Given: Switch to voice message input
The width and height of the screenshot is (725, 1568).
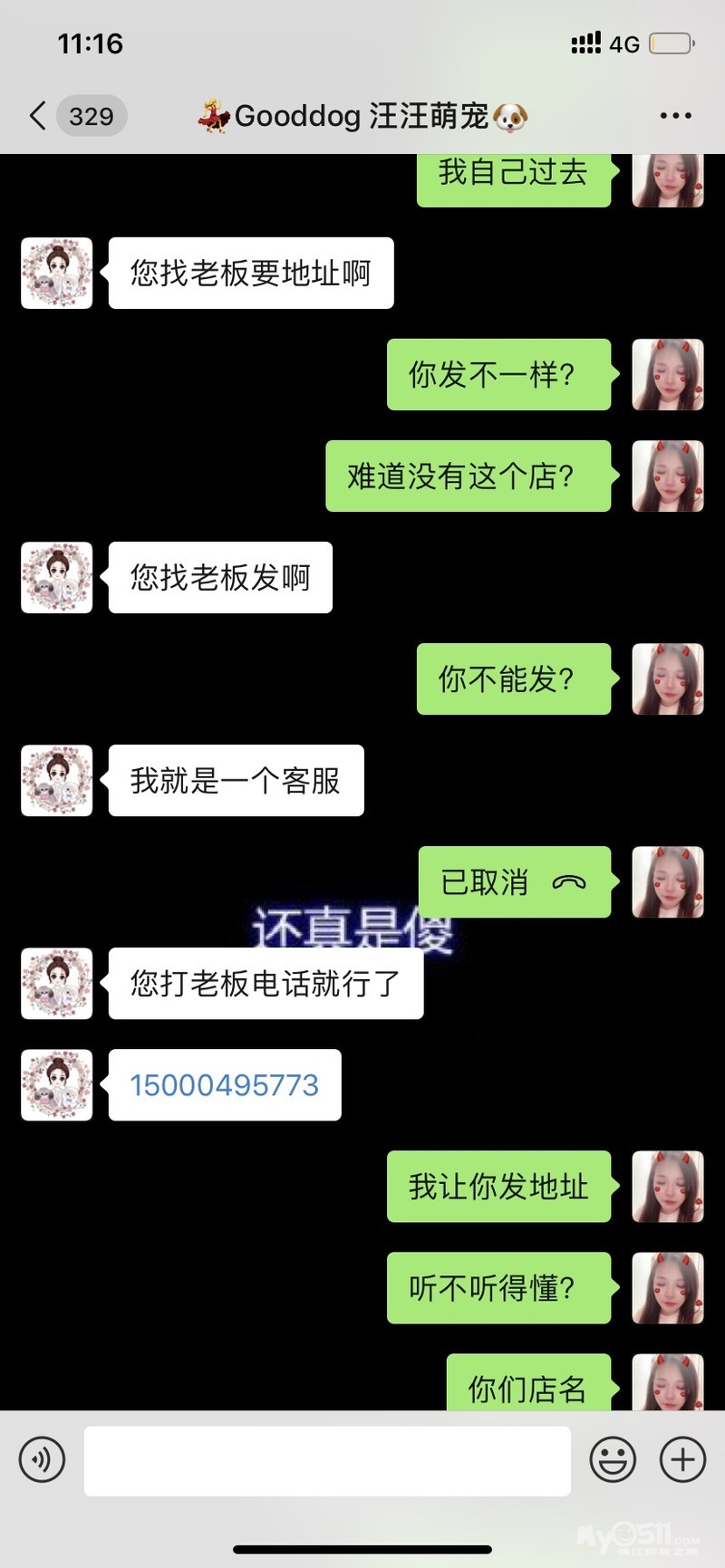Looking at the screenshot, I should coord(42,1460).
